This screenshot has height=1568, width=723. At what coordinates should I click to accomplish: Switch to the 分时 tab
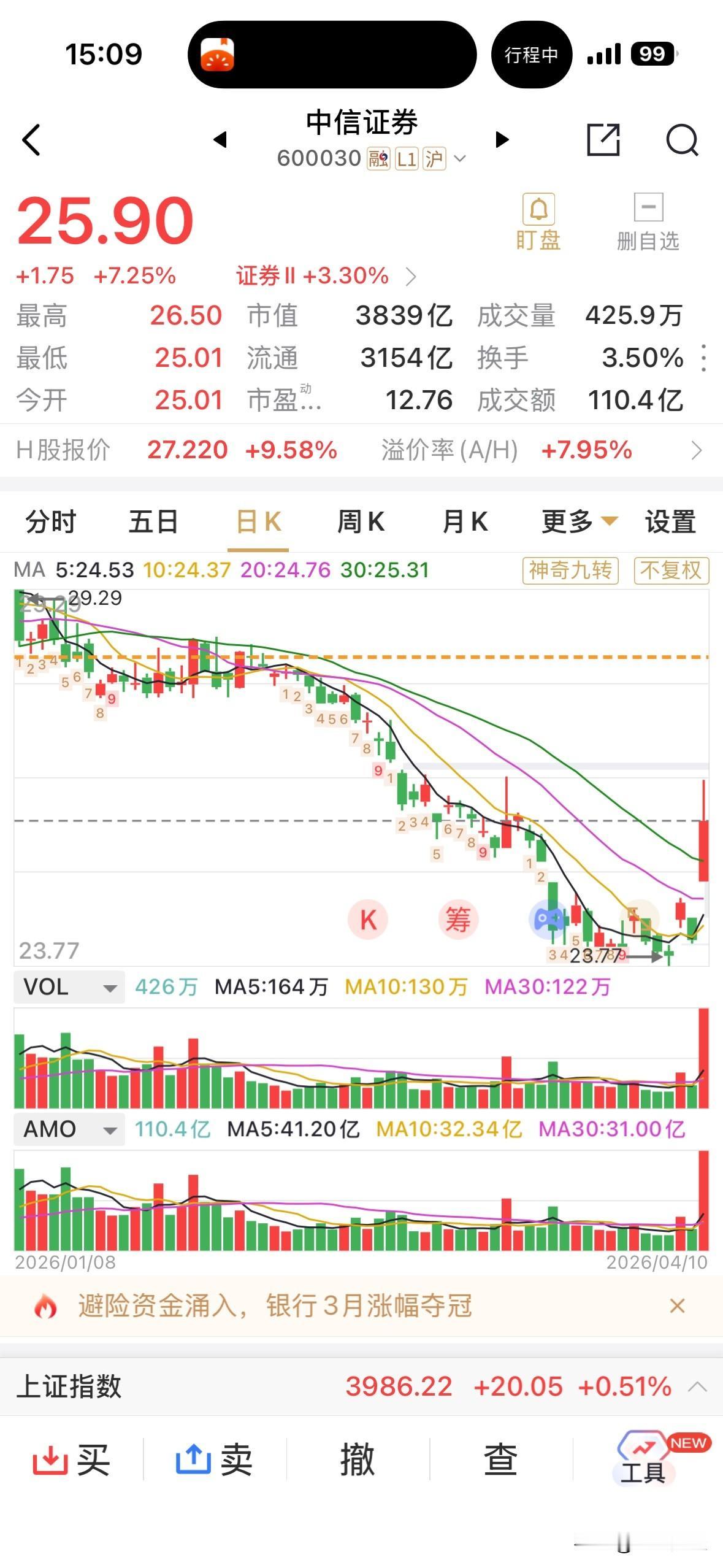(x=48, y=522)
